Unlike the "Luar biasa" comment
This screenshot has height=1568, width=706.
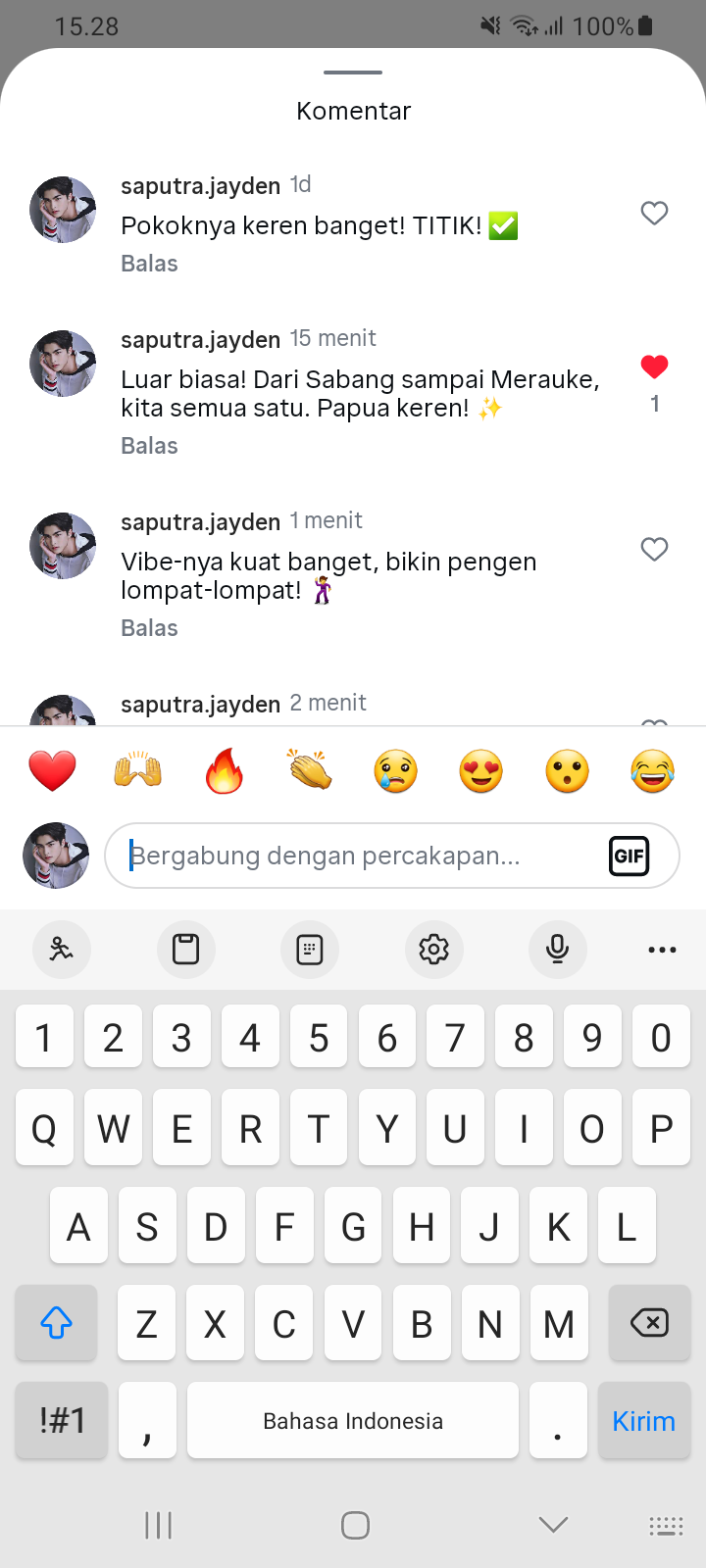(654, 367)
